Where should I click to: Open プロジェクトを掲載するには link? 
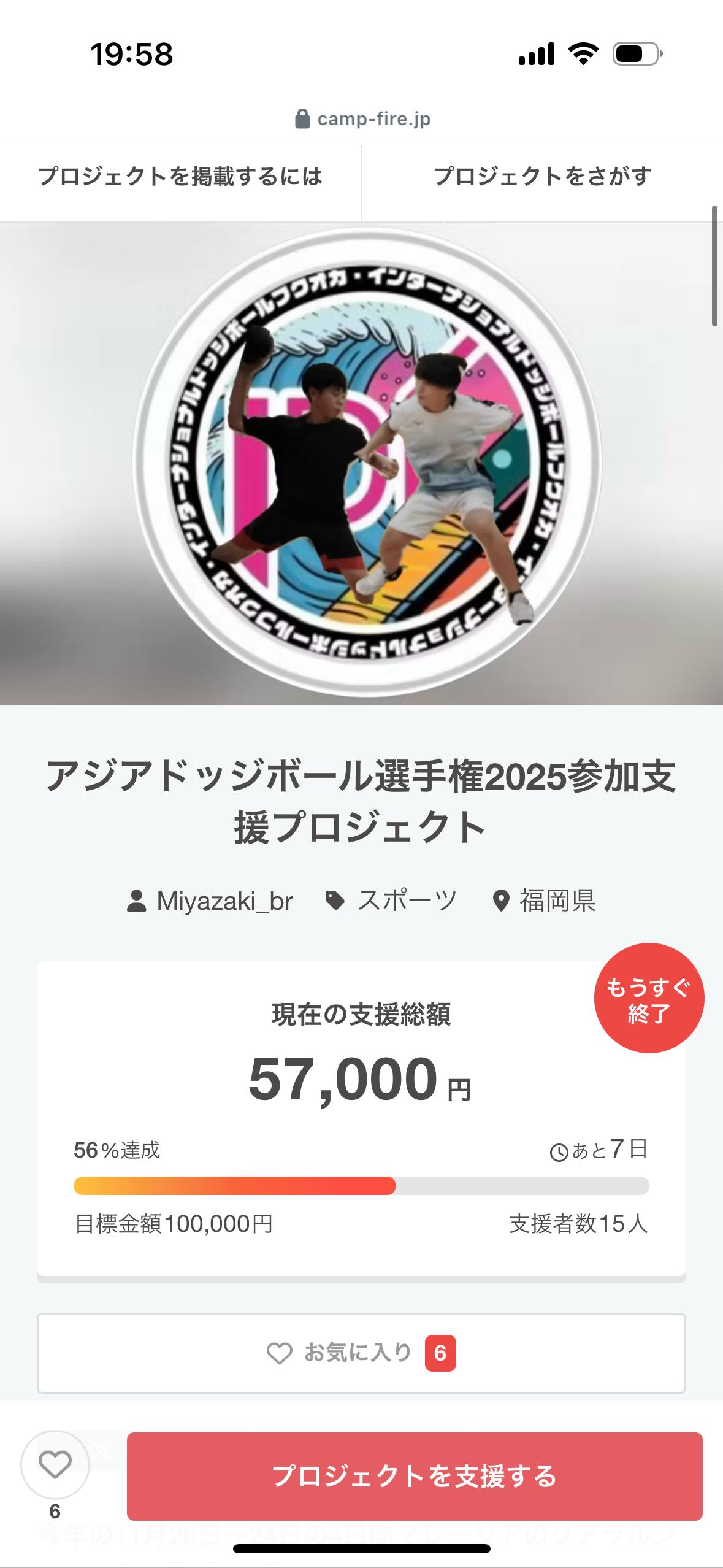click(180, 177)
